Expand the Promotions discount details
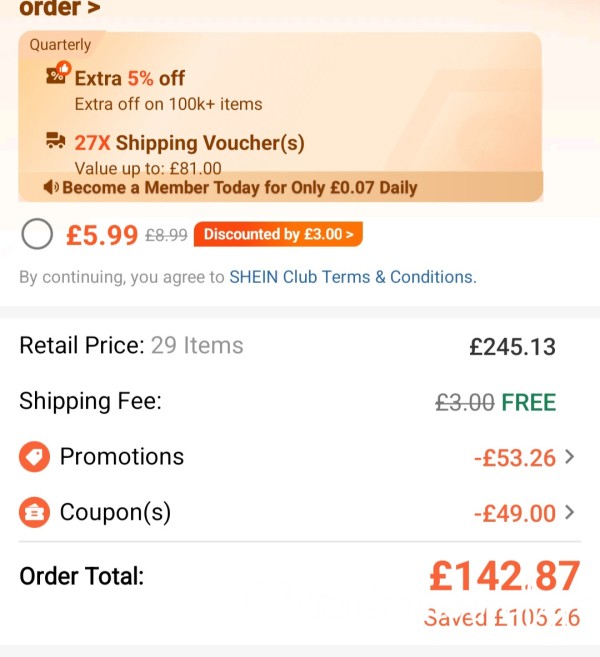The height and width of the screenshot is (657, 600). coord(569,457)
